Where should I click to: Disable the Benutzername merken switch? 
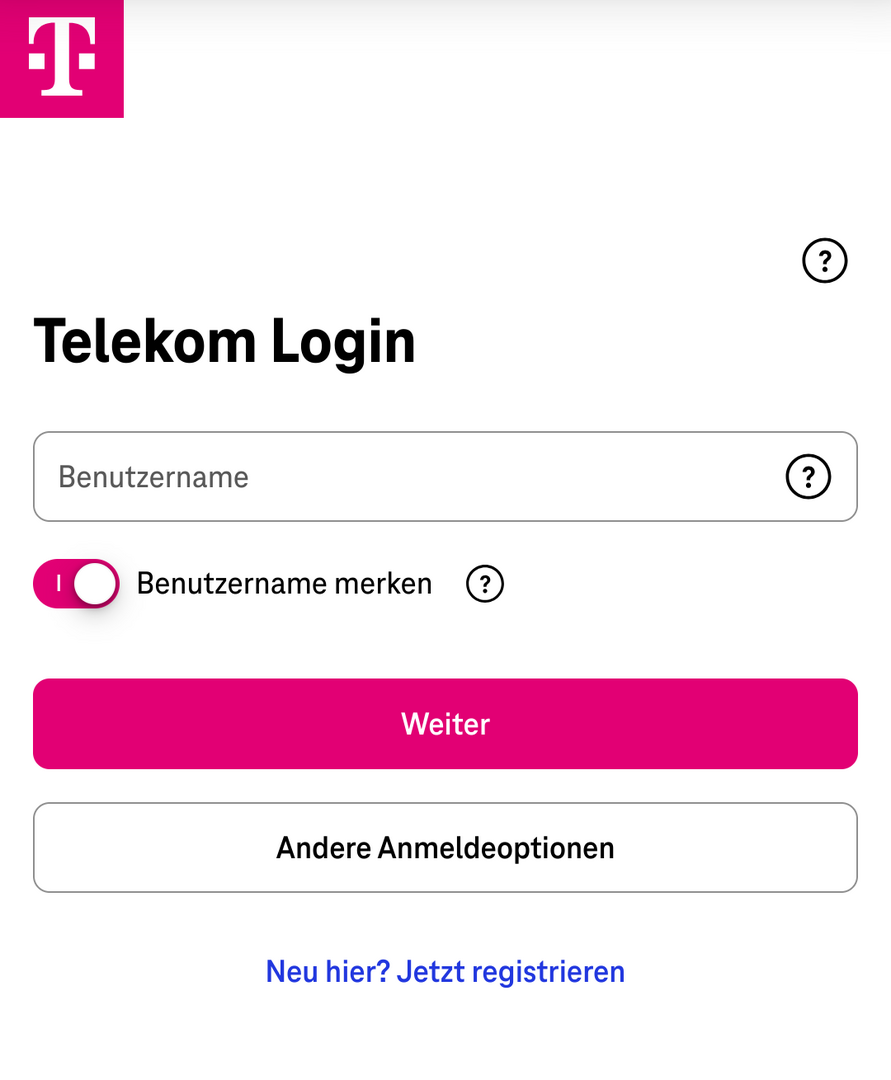77,584
